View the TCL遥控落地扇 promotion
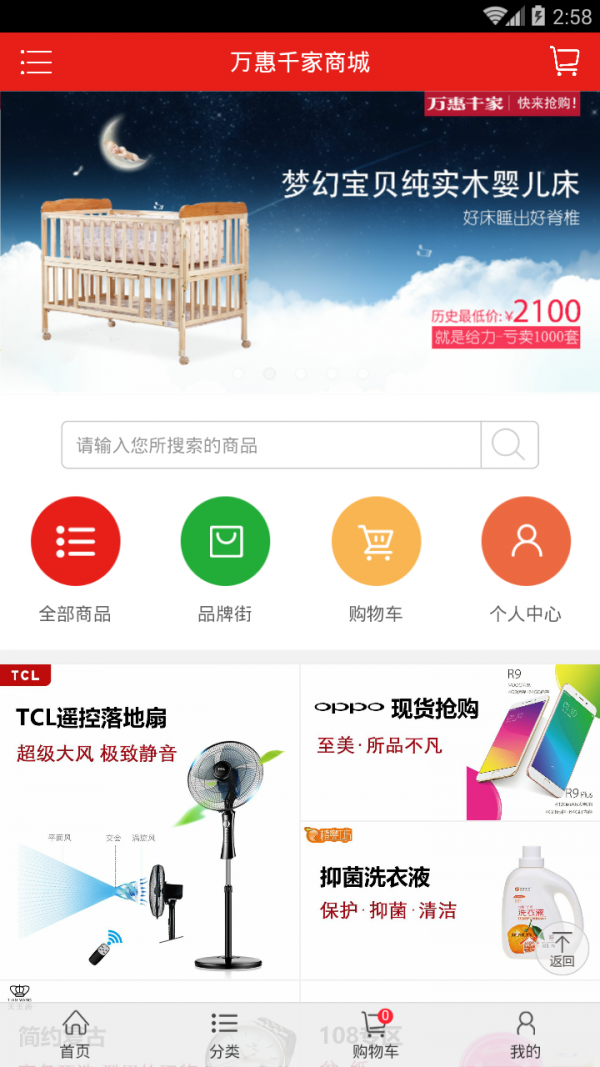The height and width of the screenshot is (1067, 600). click(150, 820)
